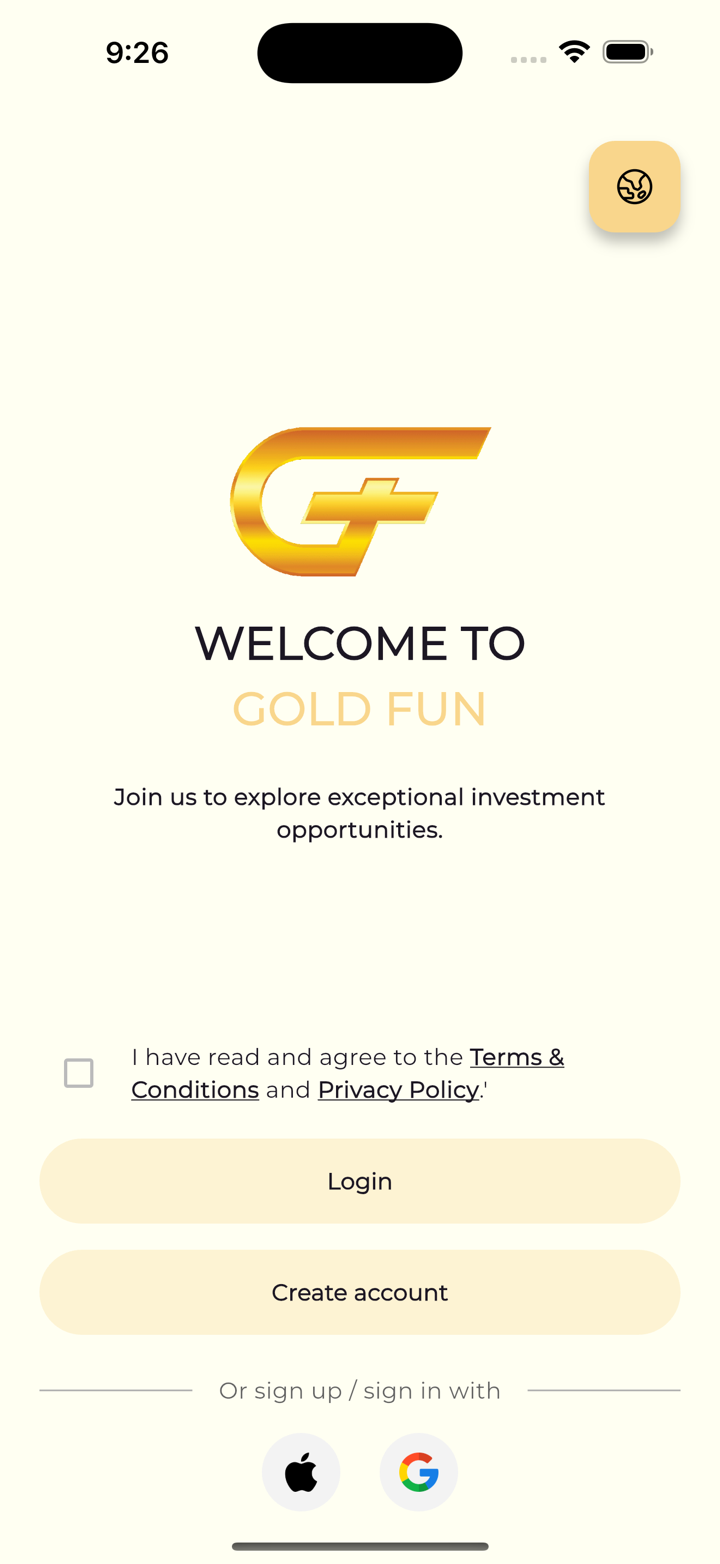This screenshot has width=720, height=1564.
Task: Tap the Login button
Action: [x=360, y=1181]
